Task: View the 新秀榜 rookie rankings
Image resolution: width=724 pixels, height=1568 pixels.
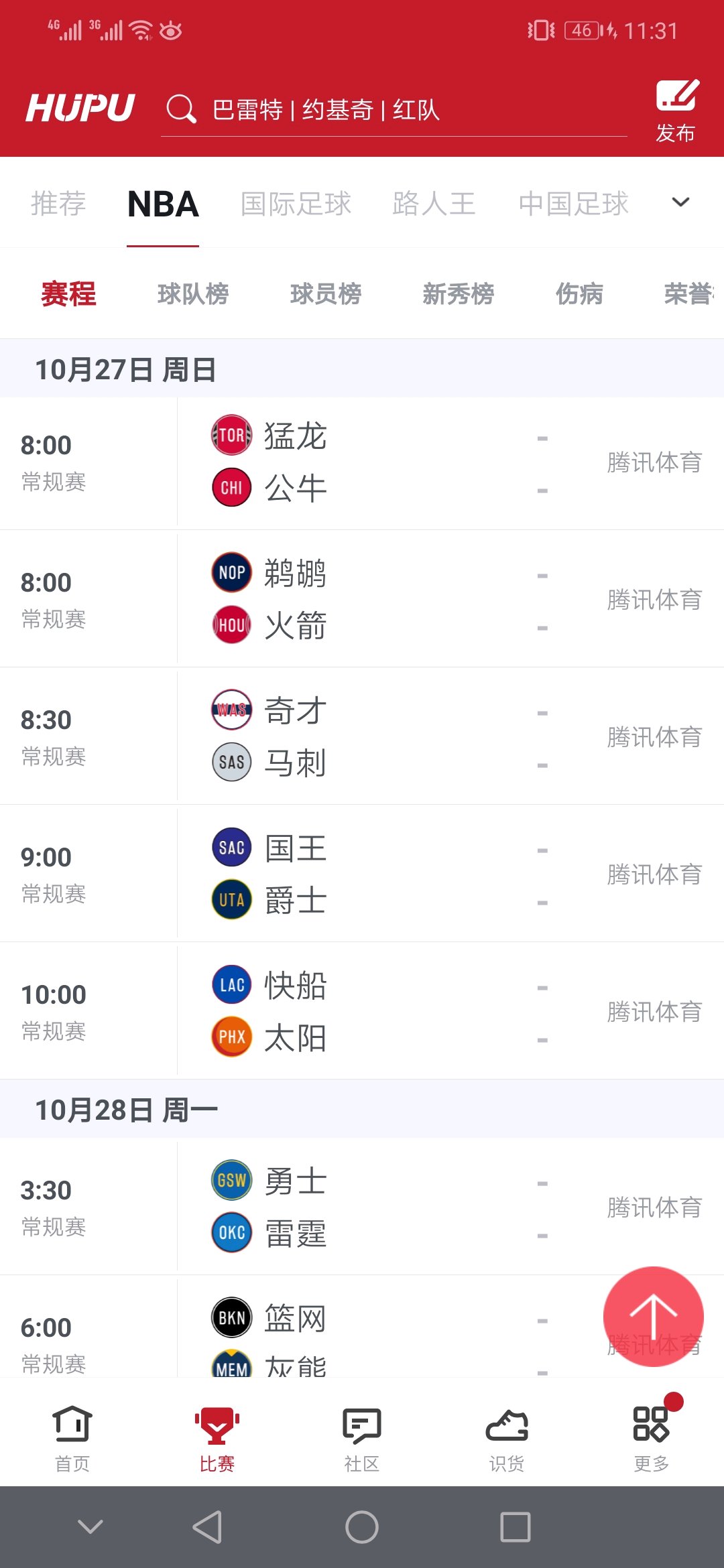Action: pos(459,293)
